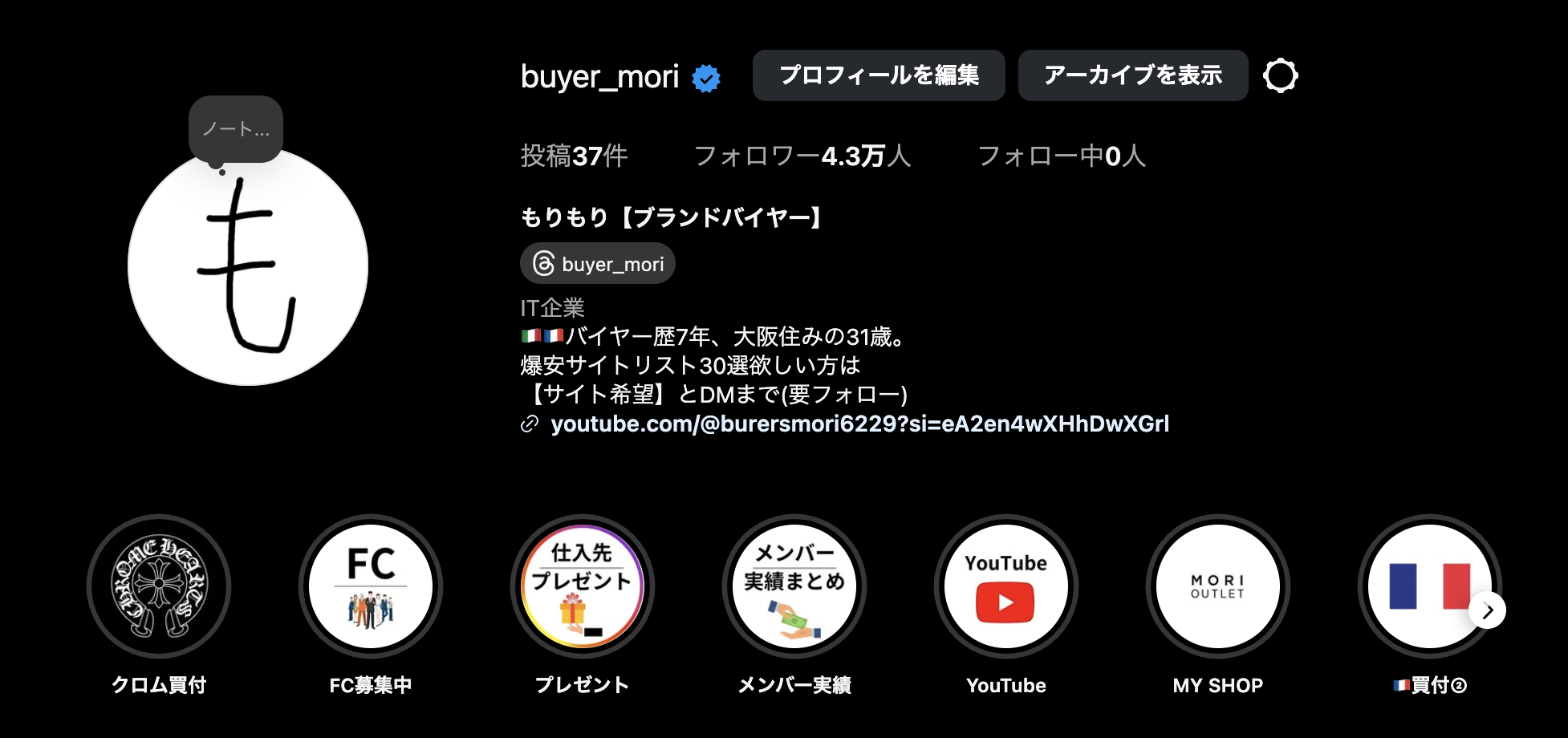
Task: Tap the ノート note bubble
Action: [x=236, y=129]
